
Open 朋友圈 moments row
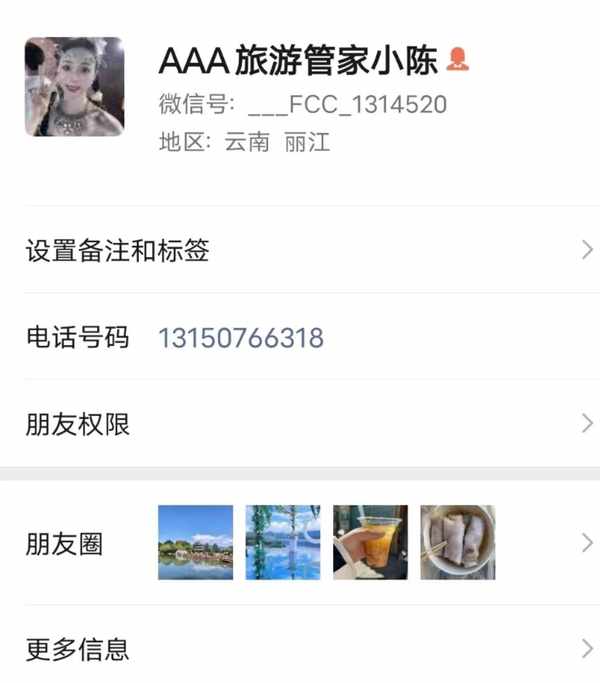coord(300,544)
